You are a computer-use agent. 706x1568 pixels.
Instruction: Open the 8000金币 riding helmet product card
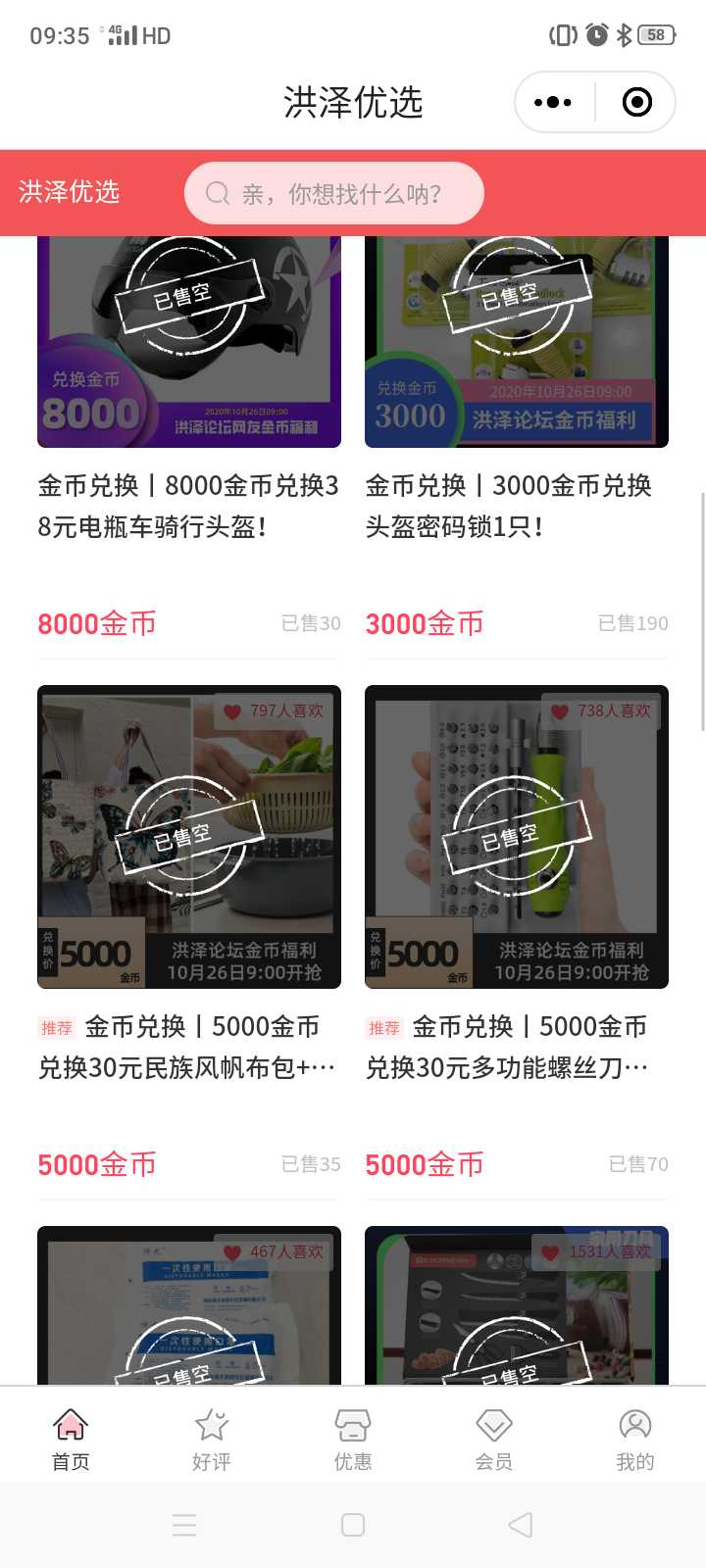189,440
